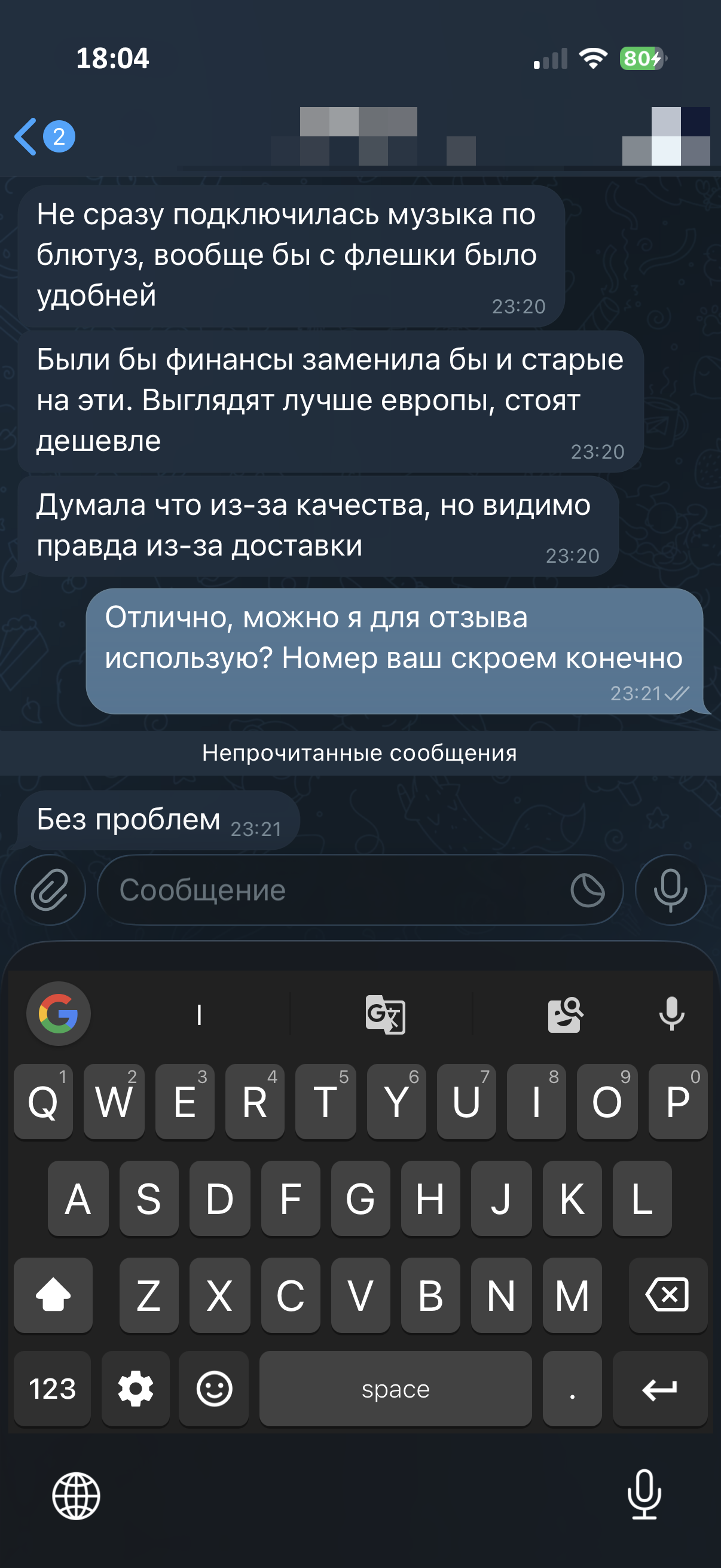Open the attachment paperclip menu
Screen dimensions: 721x1568
pos(50,890)
